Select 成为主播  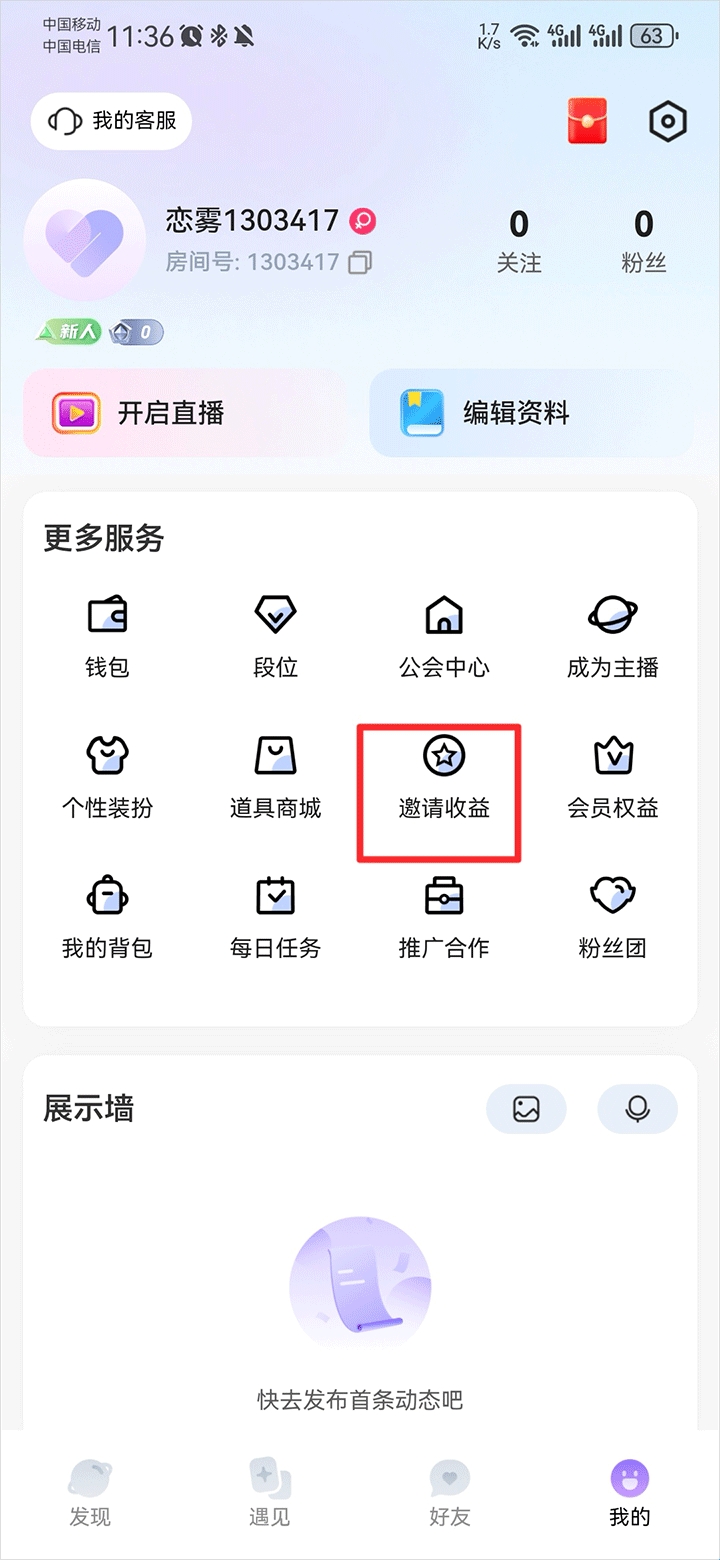[612, 635]
